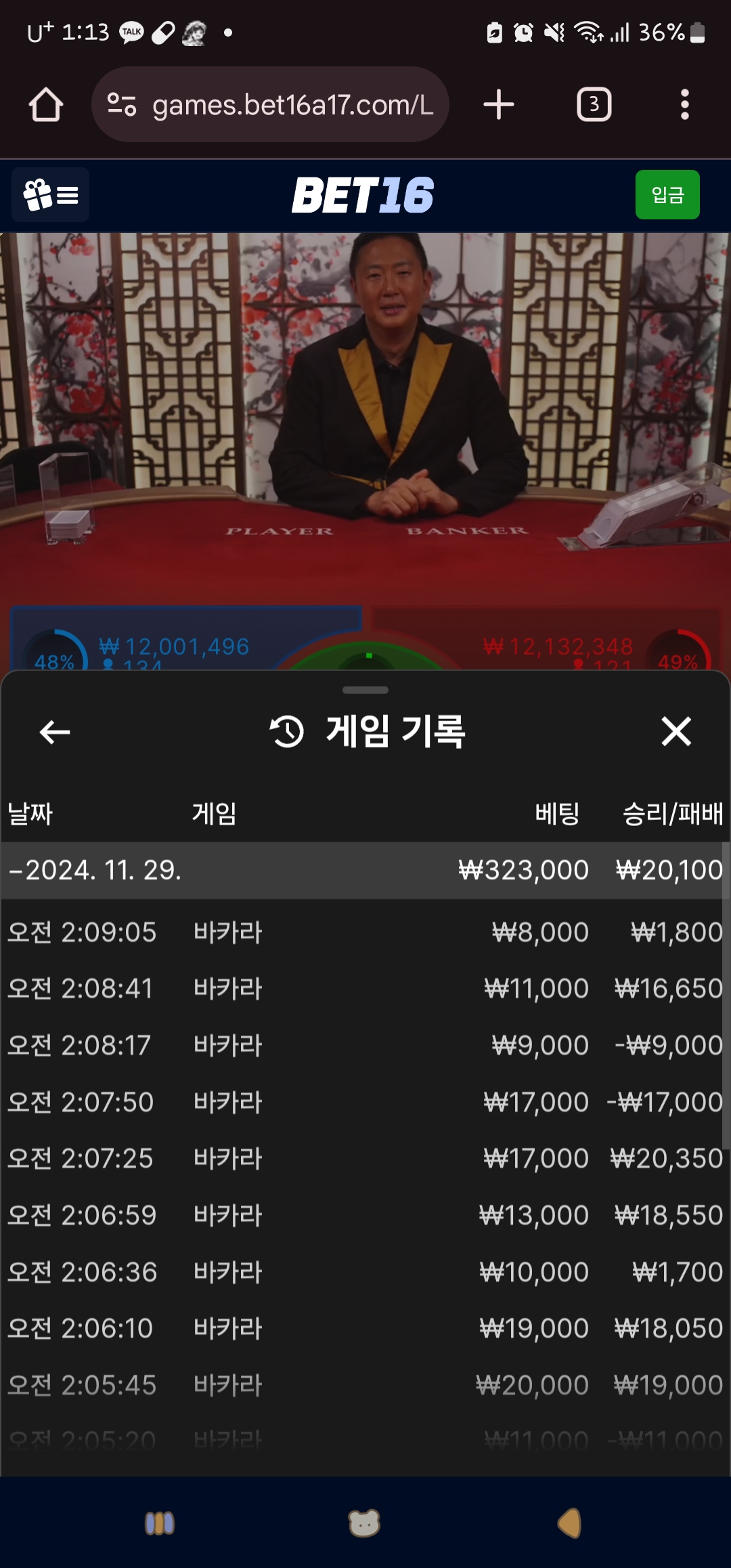Tap the browser address bar
731x1568 pixels.
pyautogui.click(x=270, y=105)
